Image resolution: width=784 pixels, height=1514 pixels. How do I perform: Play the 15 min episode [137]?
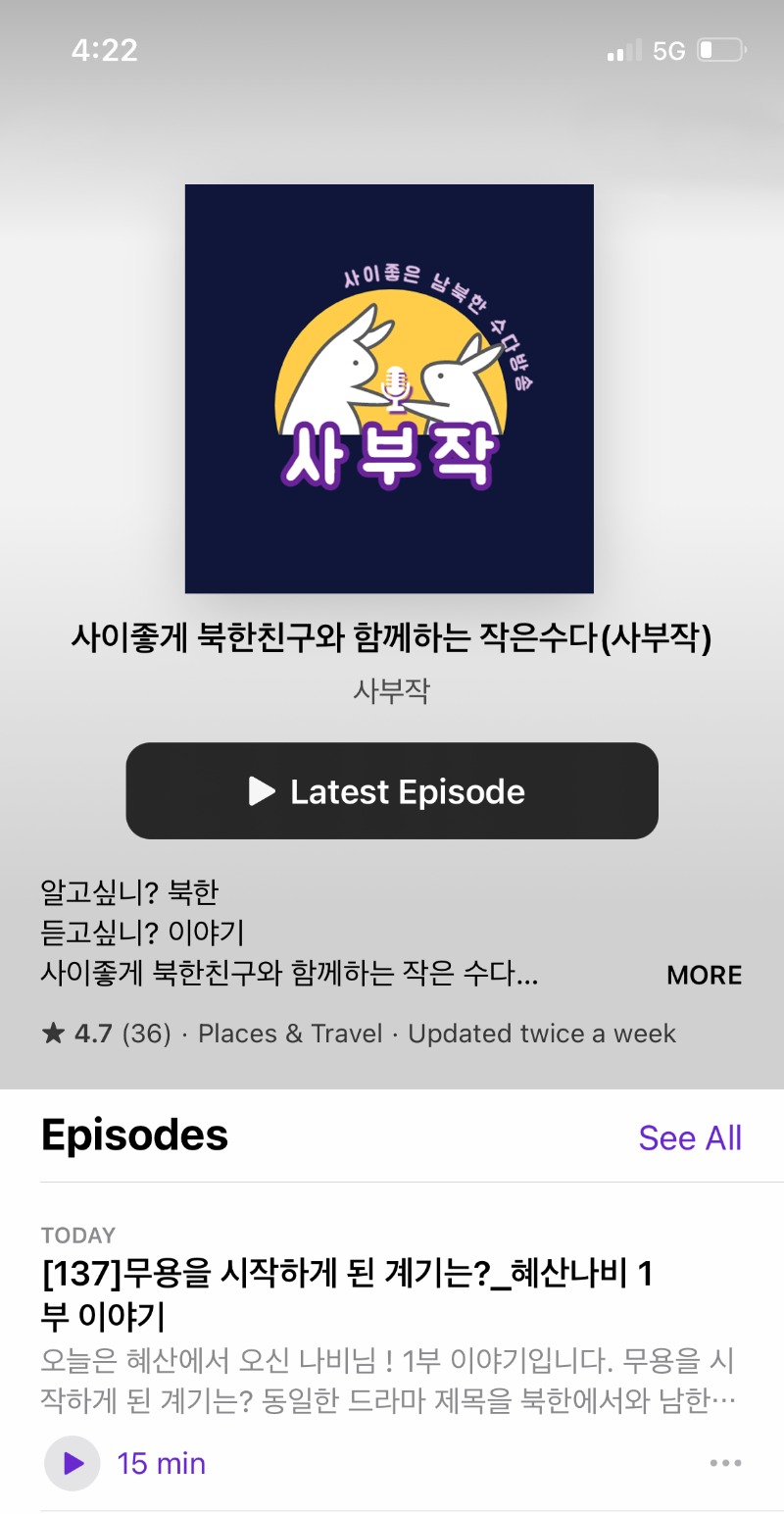[73, 1463]
